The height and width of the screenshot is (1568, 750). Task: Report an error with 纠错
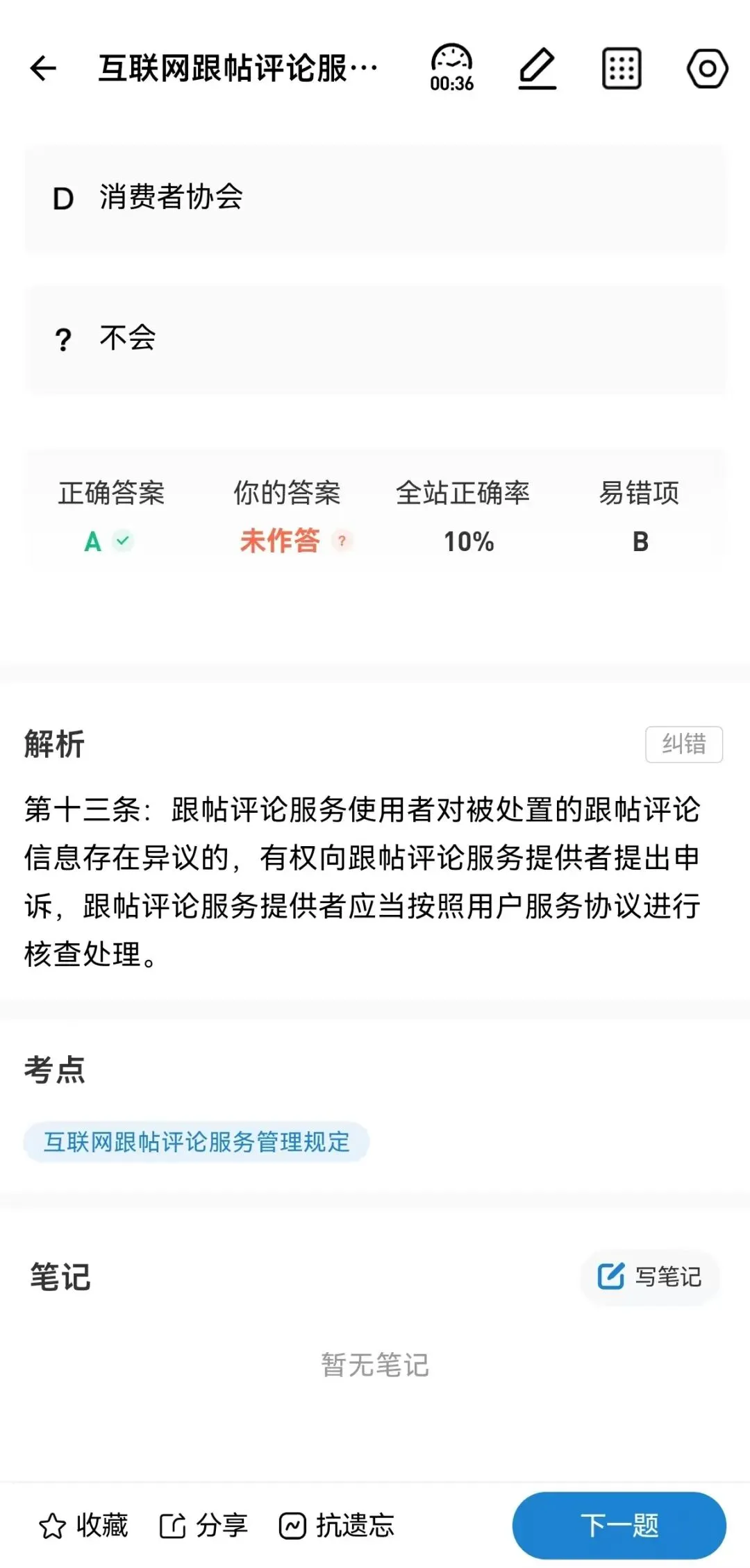684,744
